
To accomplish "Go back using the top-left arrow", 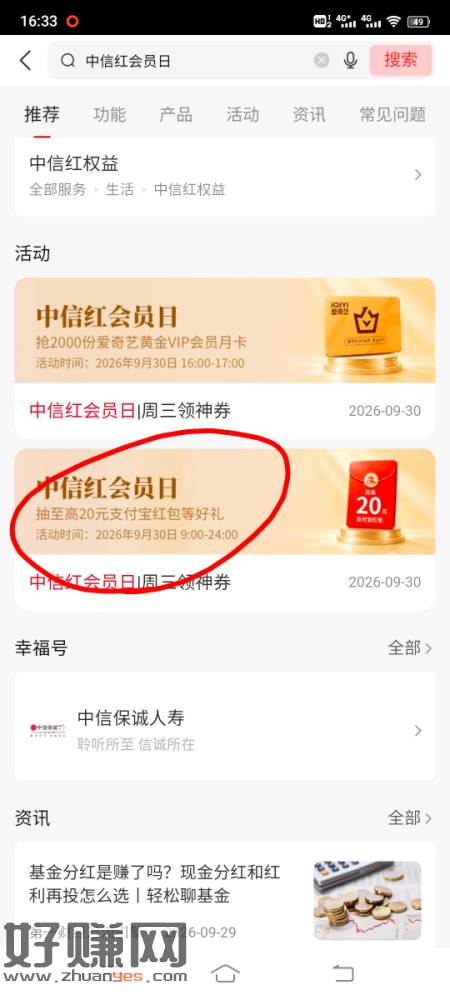I will [25, 61].
